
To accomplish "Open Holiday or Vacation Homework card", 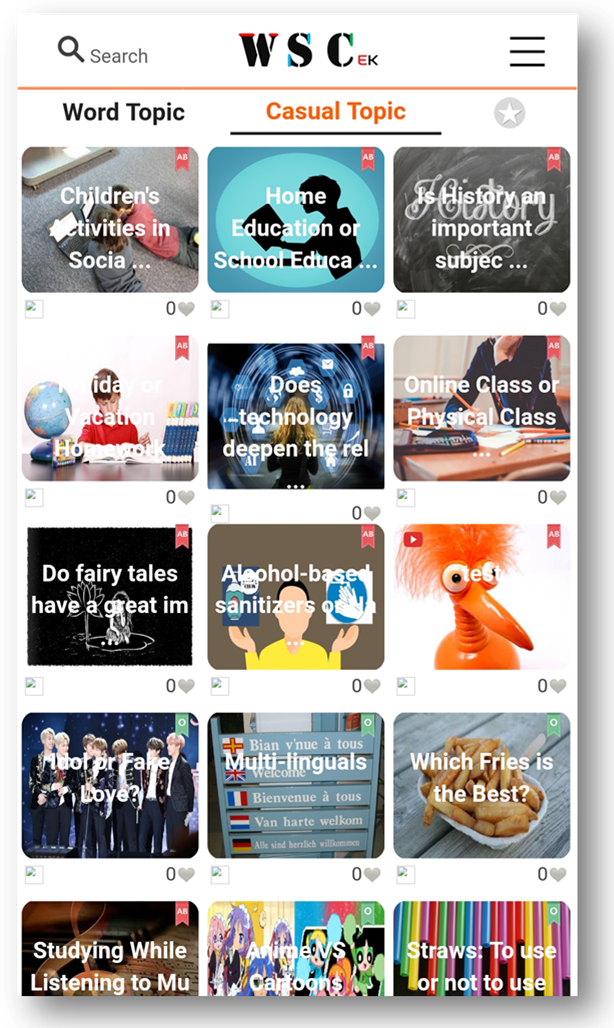I will [110, 408].
